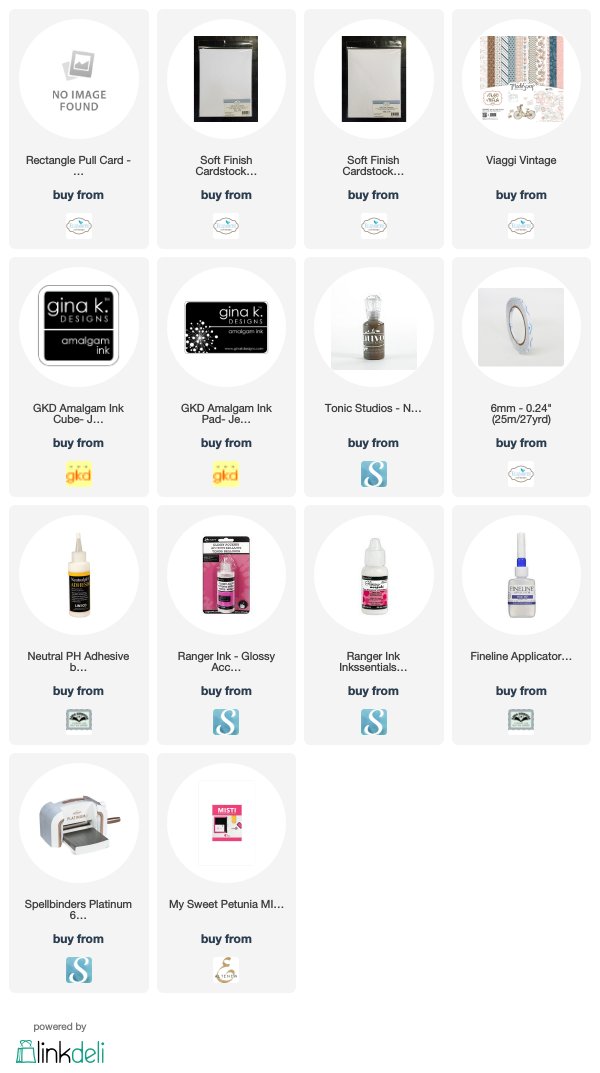This screenshot has width=600, height=1073.
Task: Tap the gkd store logo under Amalgam Ink Cube
Action: 79,474
